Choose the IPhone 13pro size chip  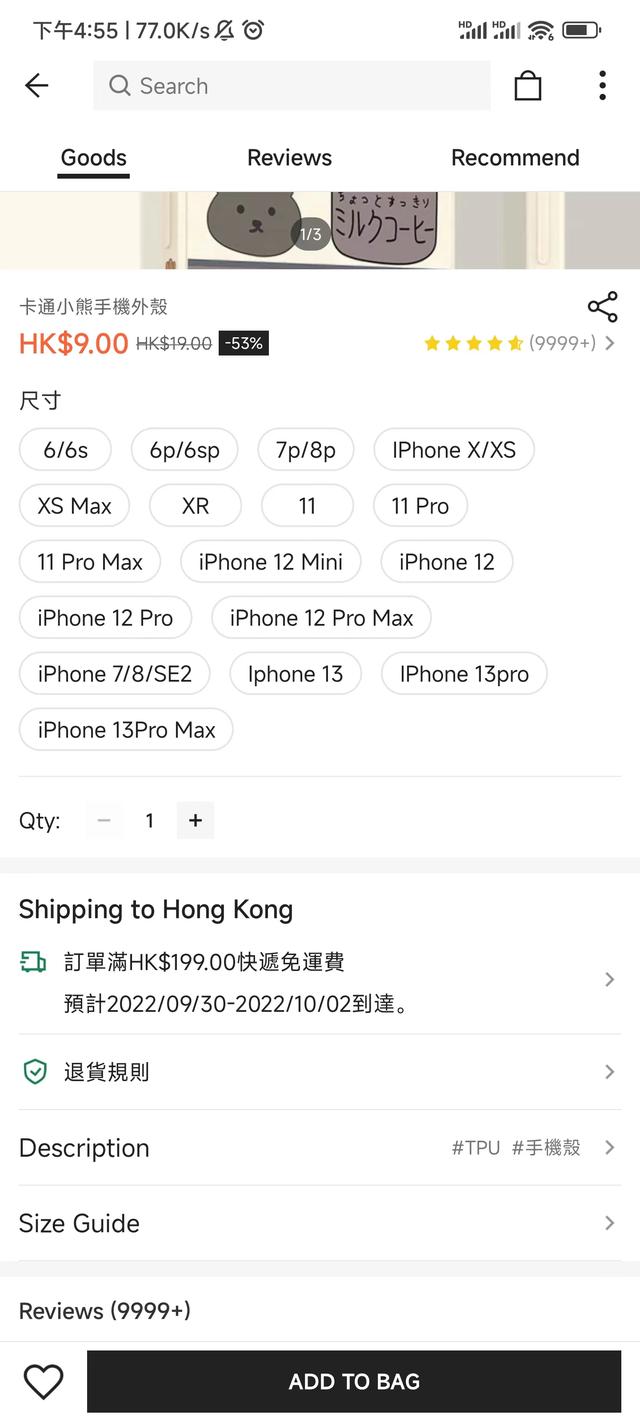pos(464,674)
